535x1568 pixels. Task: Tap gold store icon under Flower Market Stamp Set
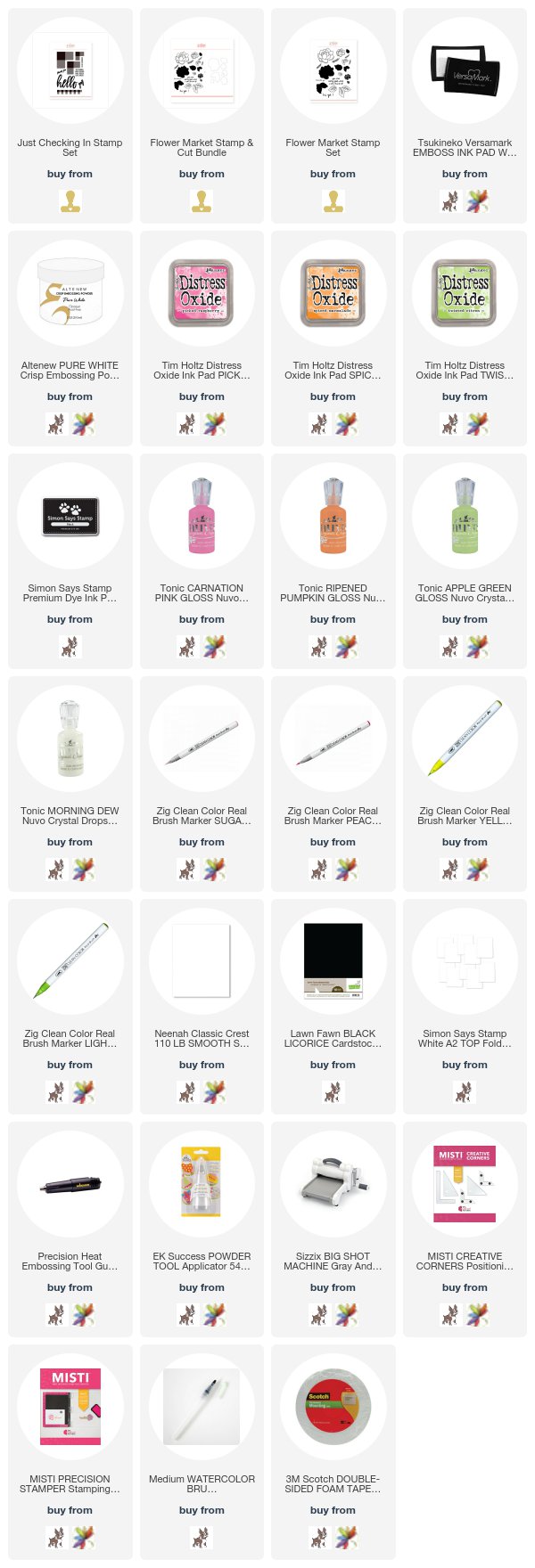(x=333, y=201)
